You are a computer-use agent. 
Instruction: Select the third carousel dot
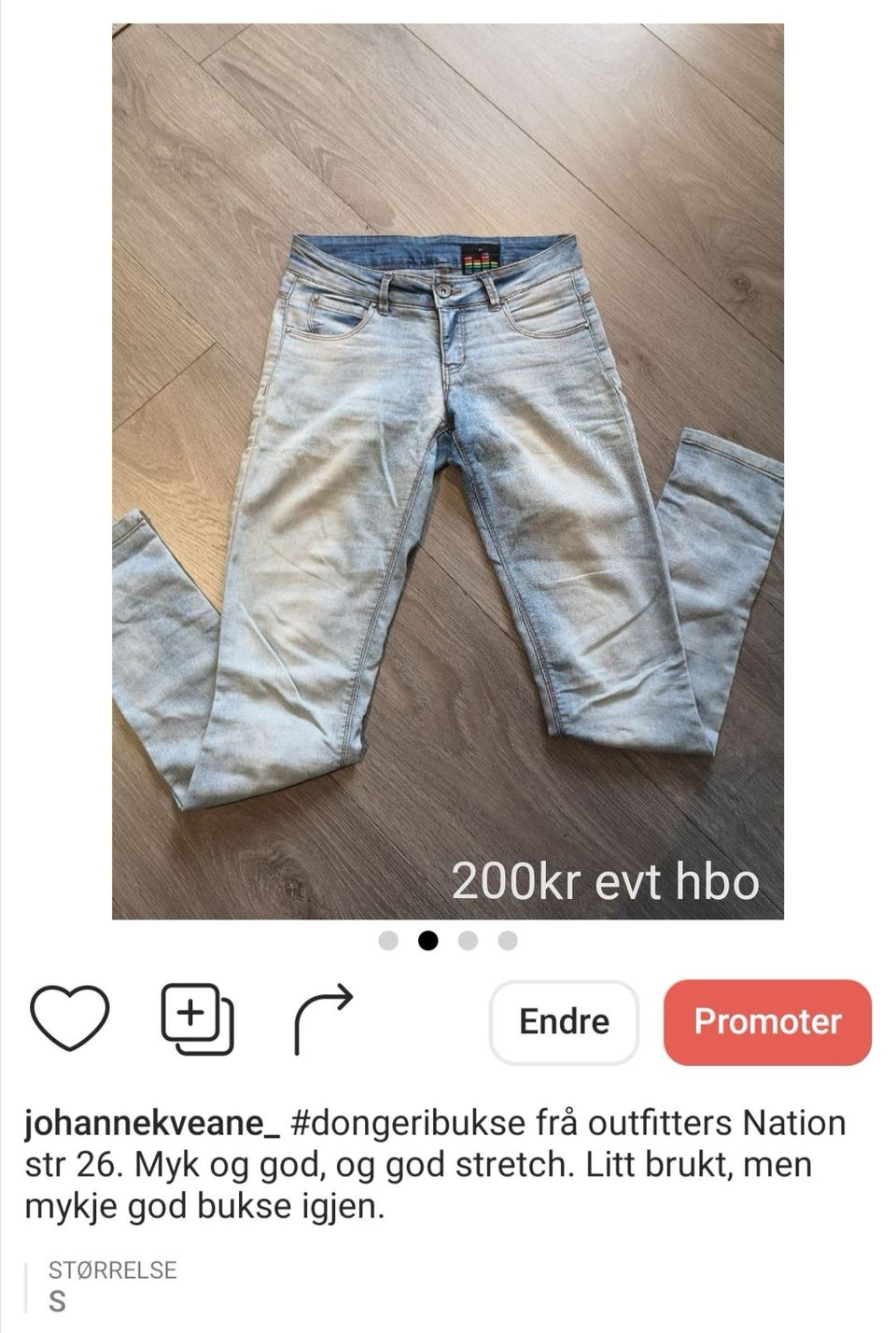coord(468,940)
